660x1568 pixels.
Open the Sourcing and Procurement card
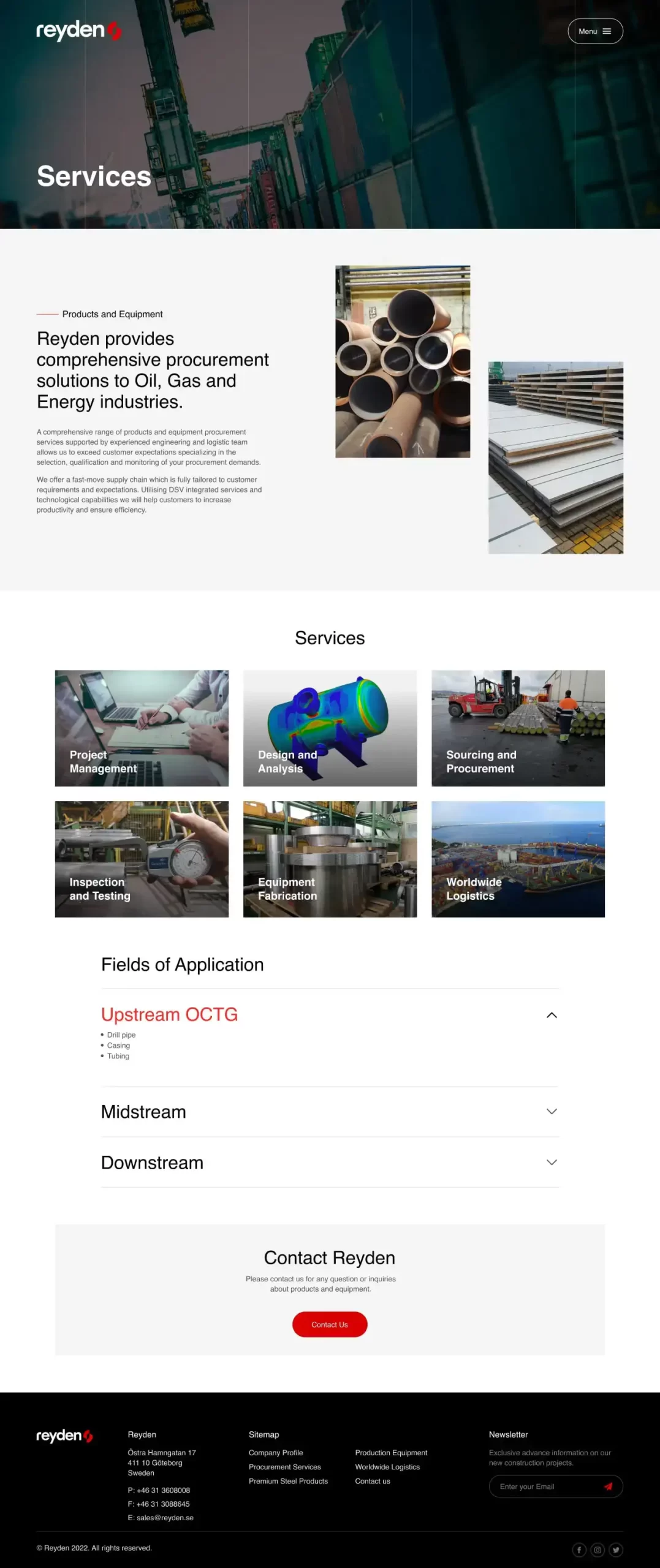[x=518, y=728]
